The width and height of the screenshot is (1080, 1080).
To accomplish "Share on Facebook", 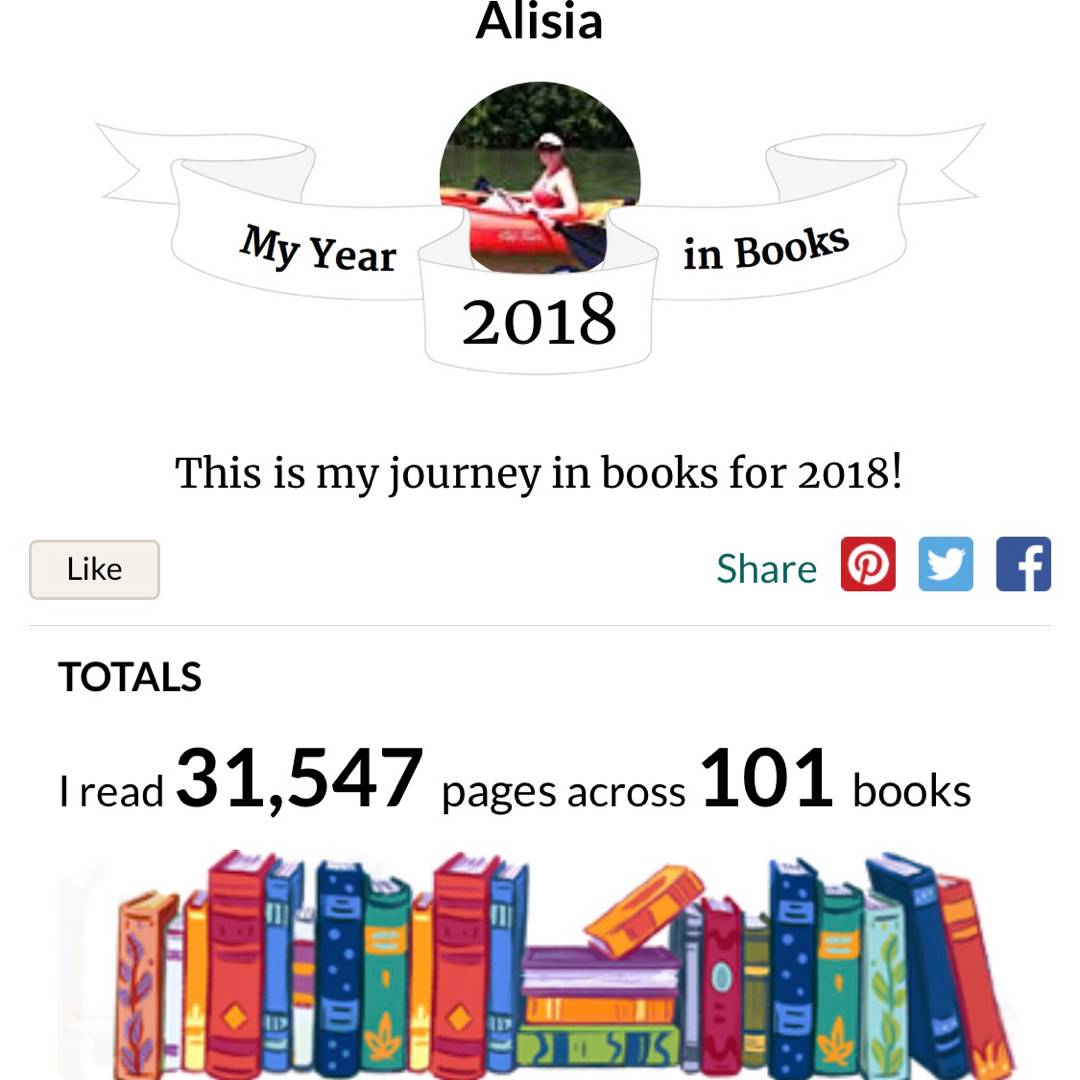I will coord(1023,565).
